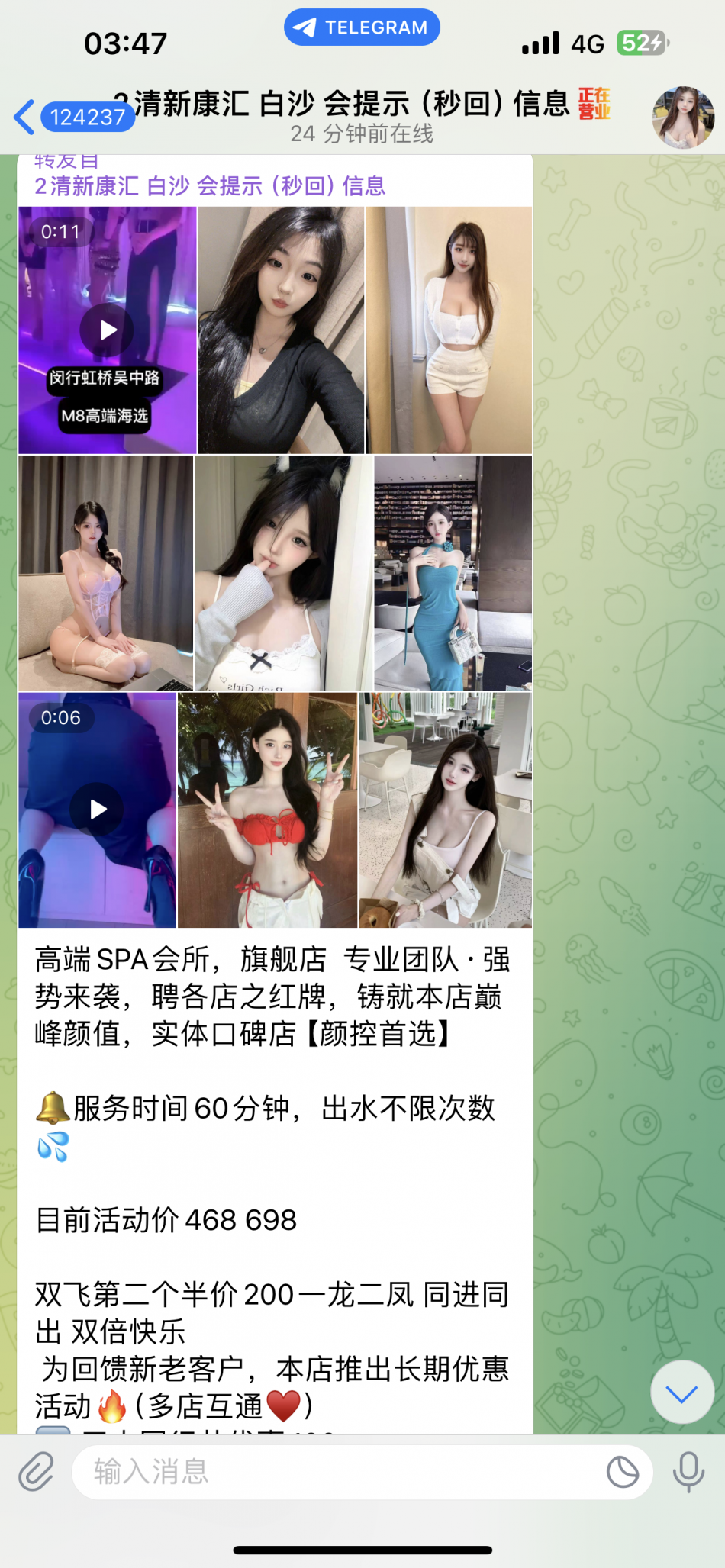Screen dimensions: 725x1568
Task: Focus the message input field
Action: pos(336,1471)
